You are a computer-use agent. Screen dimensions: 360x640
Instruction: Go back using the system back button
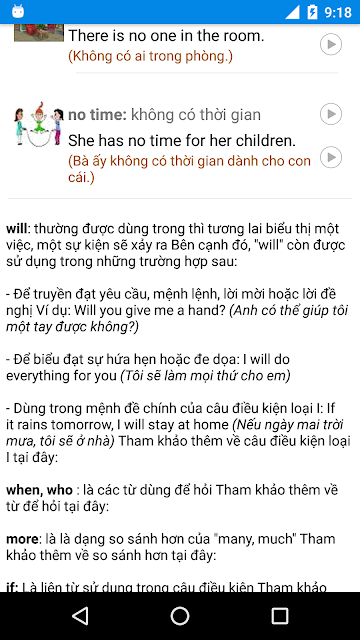tap(80, 616)
